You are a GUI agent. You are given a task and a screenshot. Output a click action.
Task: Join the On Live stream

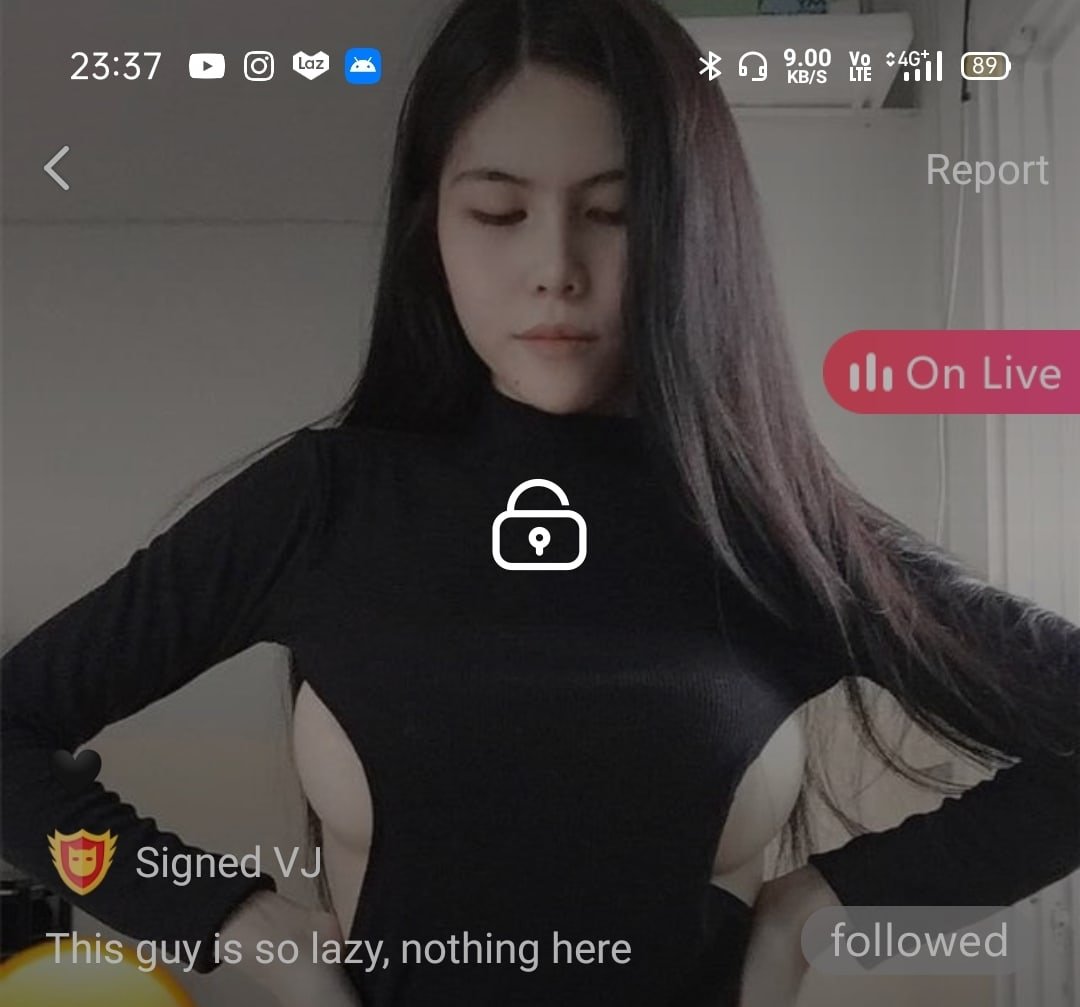click(x=952, y=373)
